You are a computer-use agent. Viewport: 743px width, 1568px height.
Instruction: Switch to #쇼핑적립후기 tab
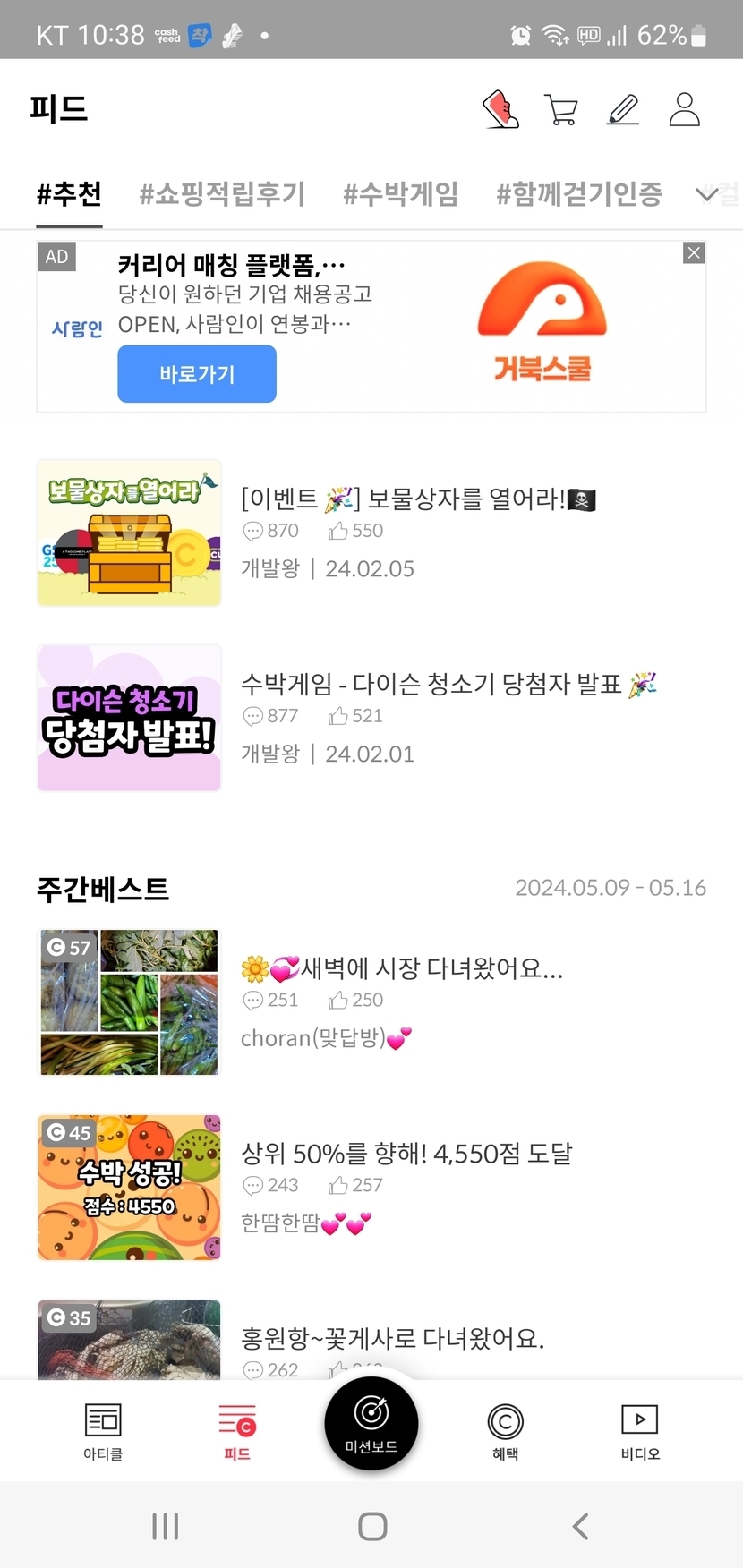point(222,193)
